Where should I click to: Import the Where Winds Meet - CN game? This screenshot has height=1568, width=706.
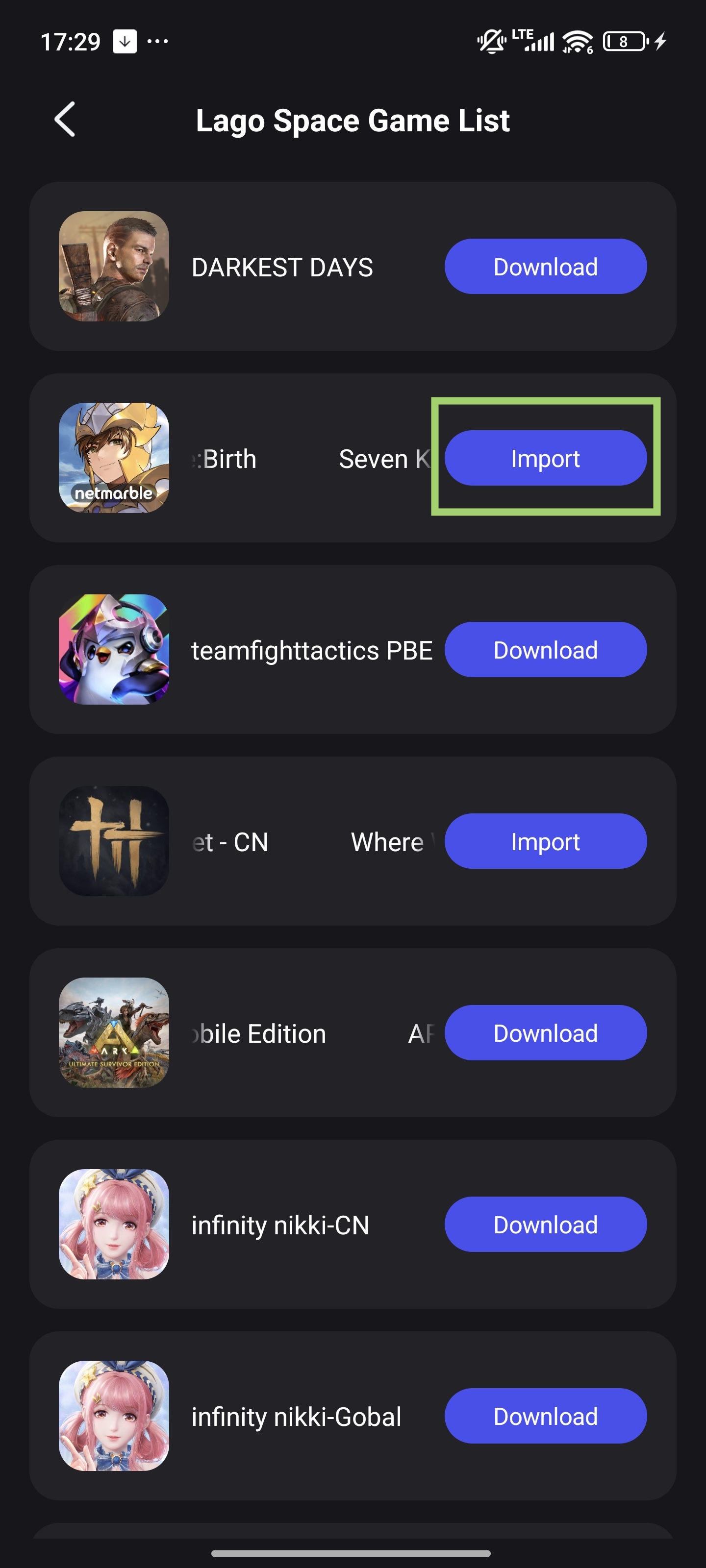coord(545,841)
